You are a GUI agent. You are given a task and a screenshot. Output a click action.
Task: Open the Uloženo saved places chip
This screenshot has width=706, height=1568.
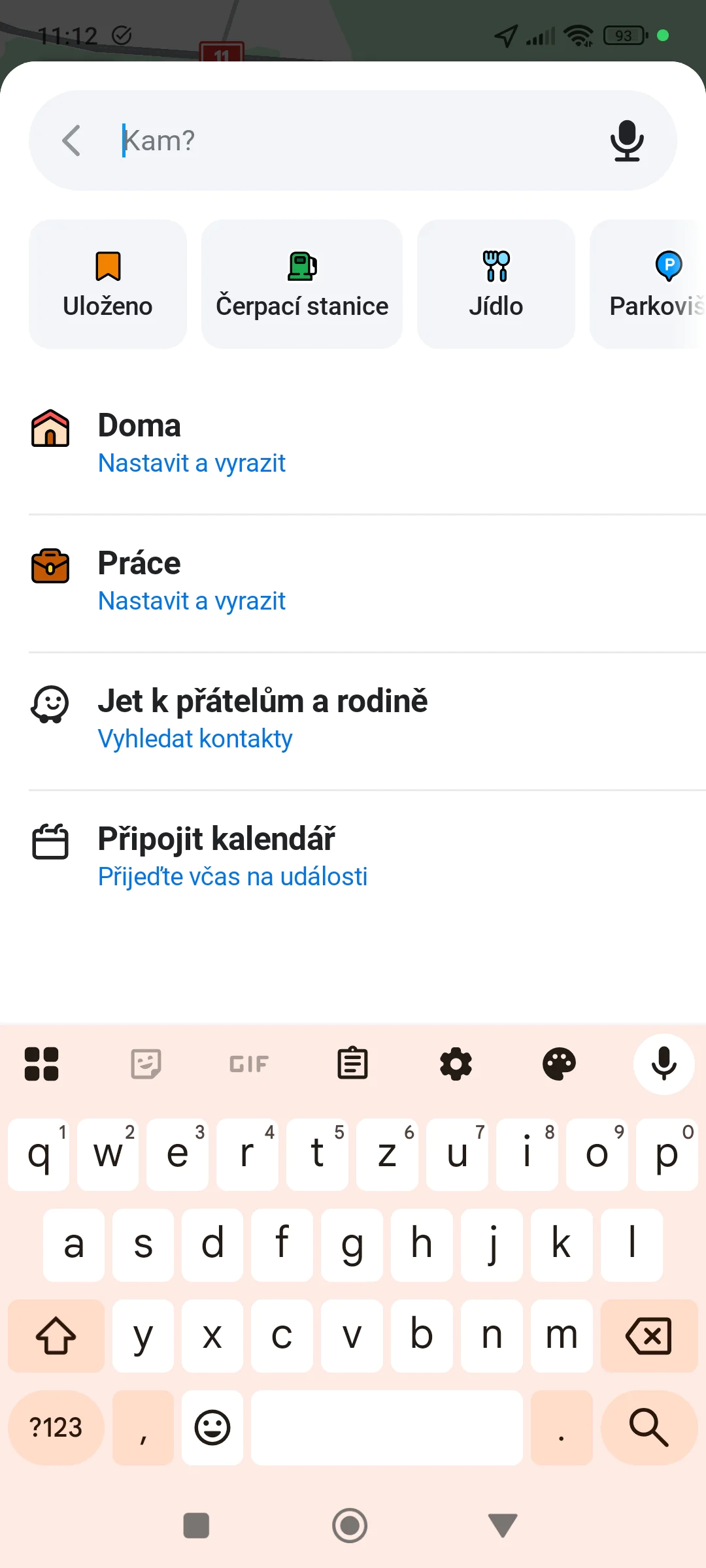coord(108,284)
